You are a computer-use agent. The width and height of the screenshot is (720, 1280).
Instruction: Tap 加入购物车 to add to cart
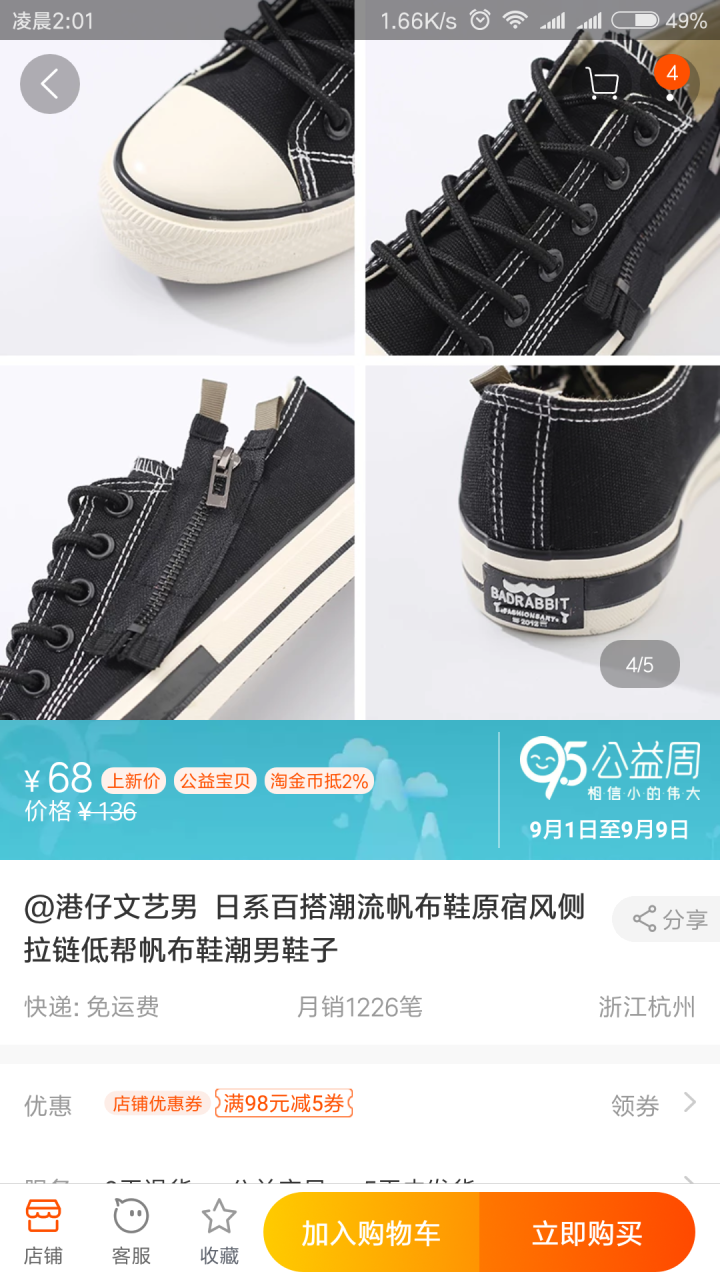coord(371,1233)
